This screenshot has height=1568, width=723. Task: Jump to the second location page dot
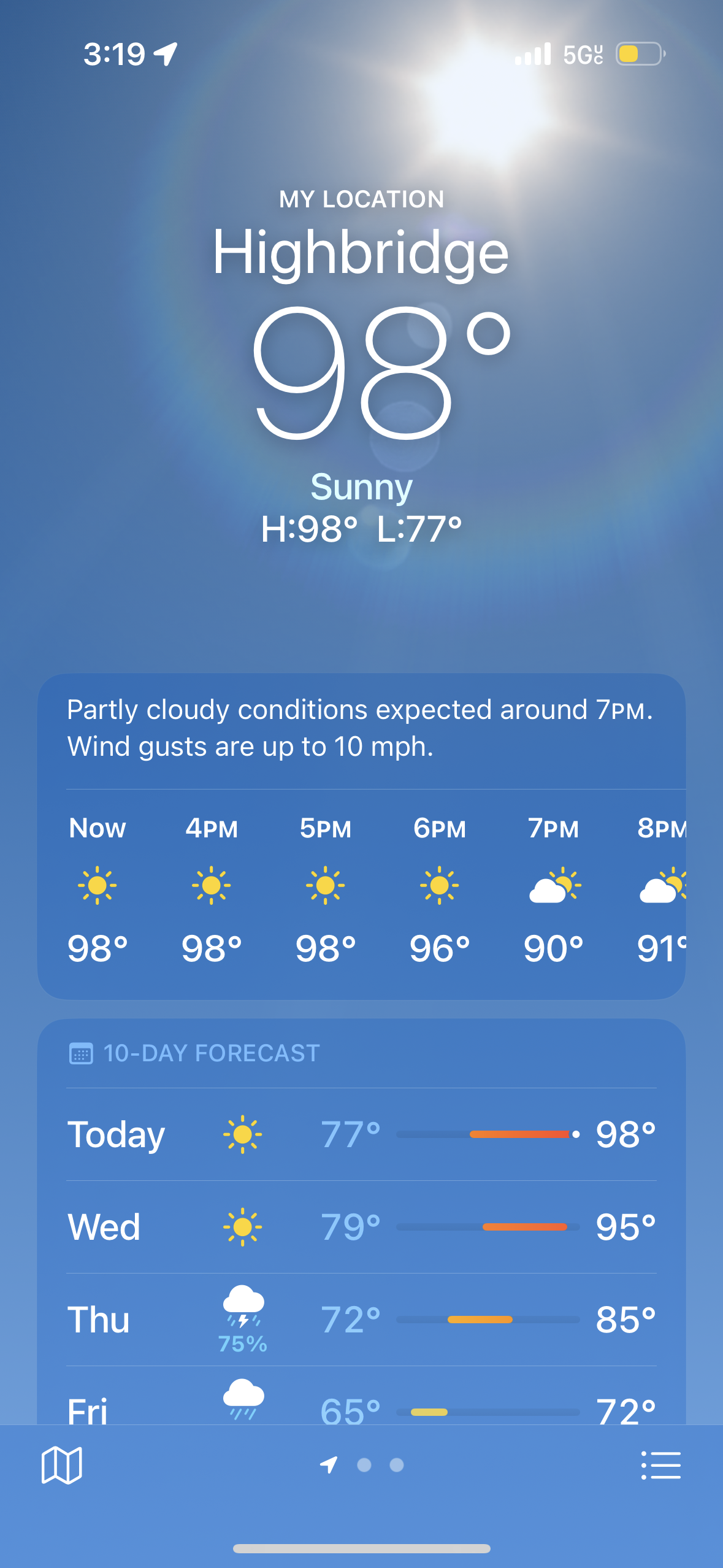(364, 1465)
